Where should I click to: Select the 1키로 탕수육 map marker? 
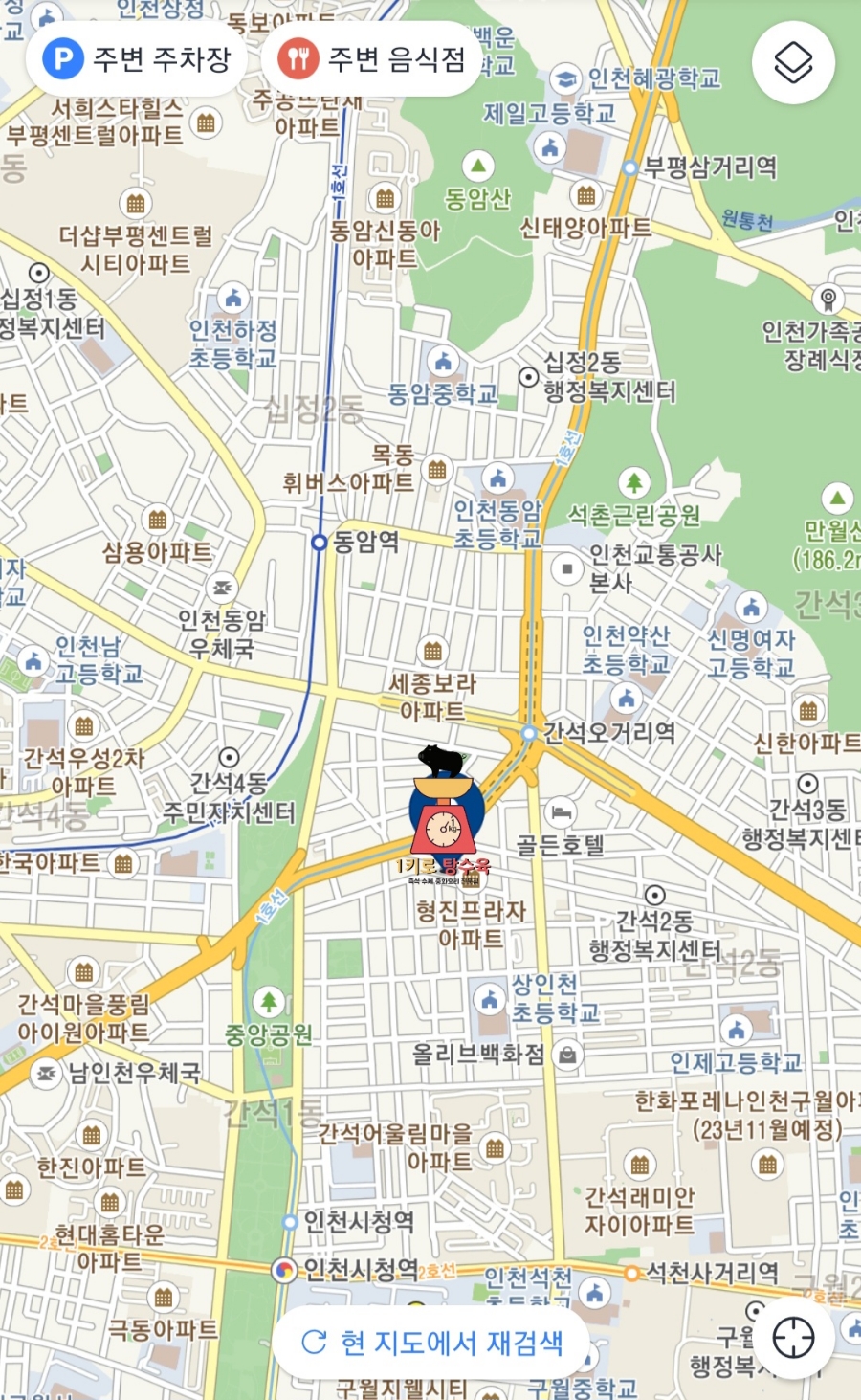click(x=443, y=811)
